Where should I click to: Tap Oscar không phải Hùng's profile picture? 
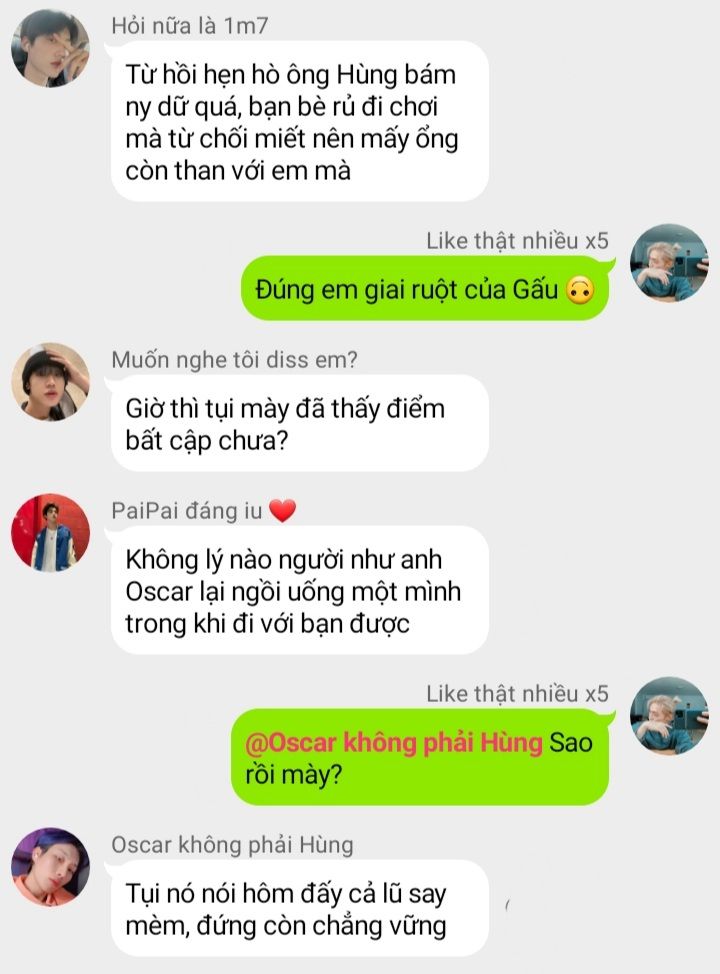pyautogui.click(x=50, y=866)
